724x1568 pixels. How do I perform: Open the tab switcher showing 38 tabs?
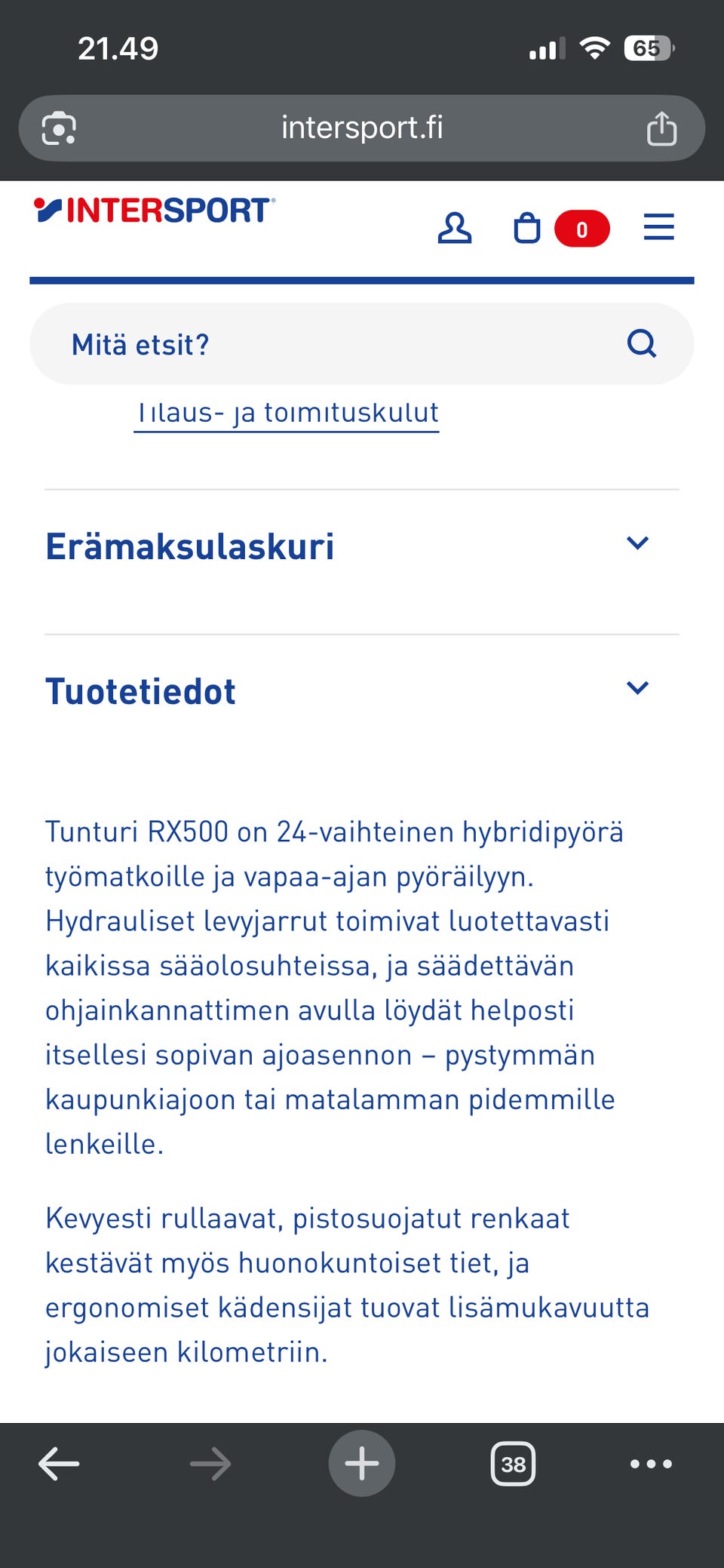pos(513,1464)
